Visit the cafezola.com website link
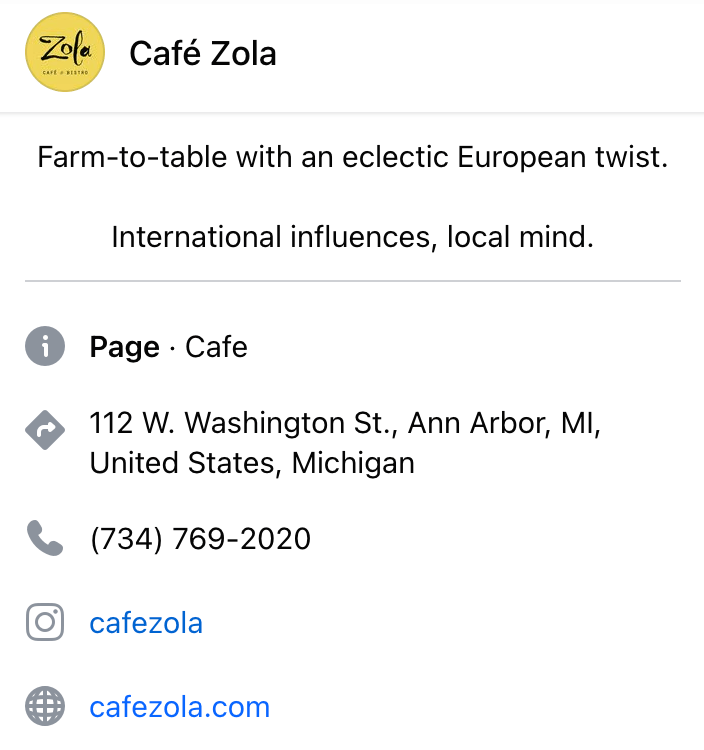The width and height of the screenshot is (704, 750). click(179, 707)
